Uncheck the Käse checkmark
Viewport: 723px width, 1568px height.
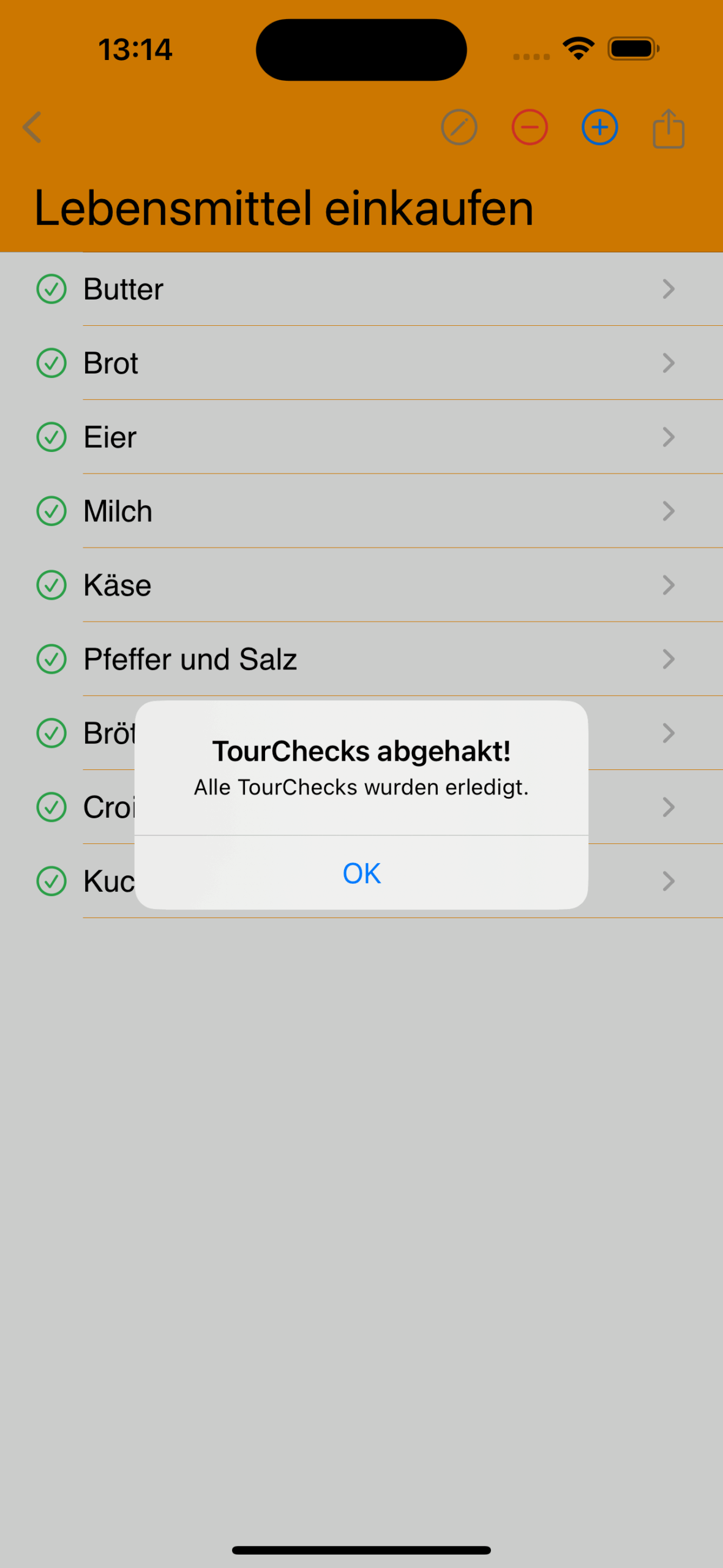coord(51,586)
